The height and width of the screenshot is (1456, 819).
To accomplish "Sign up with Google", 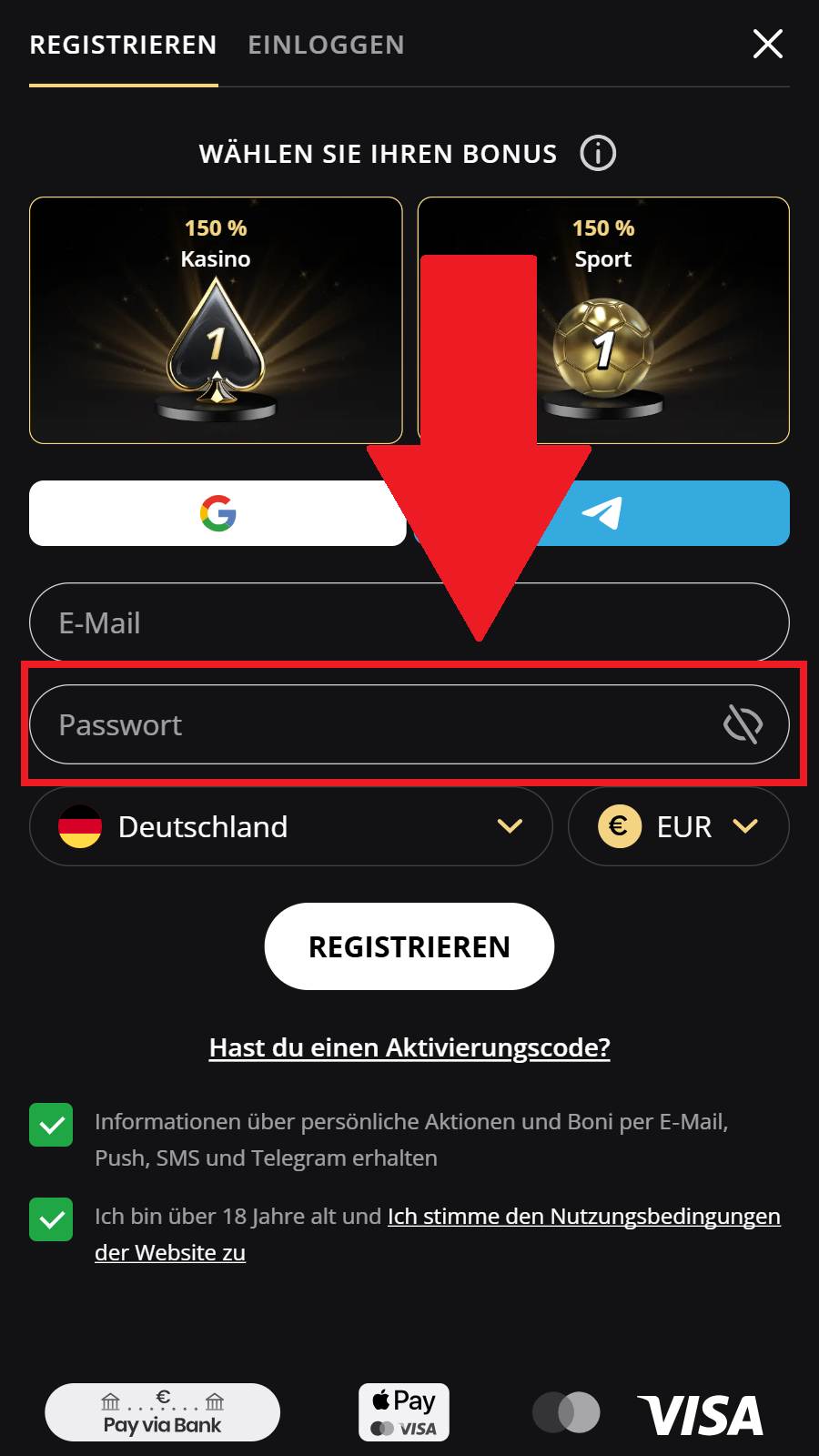I will click(x=217, y=513).
